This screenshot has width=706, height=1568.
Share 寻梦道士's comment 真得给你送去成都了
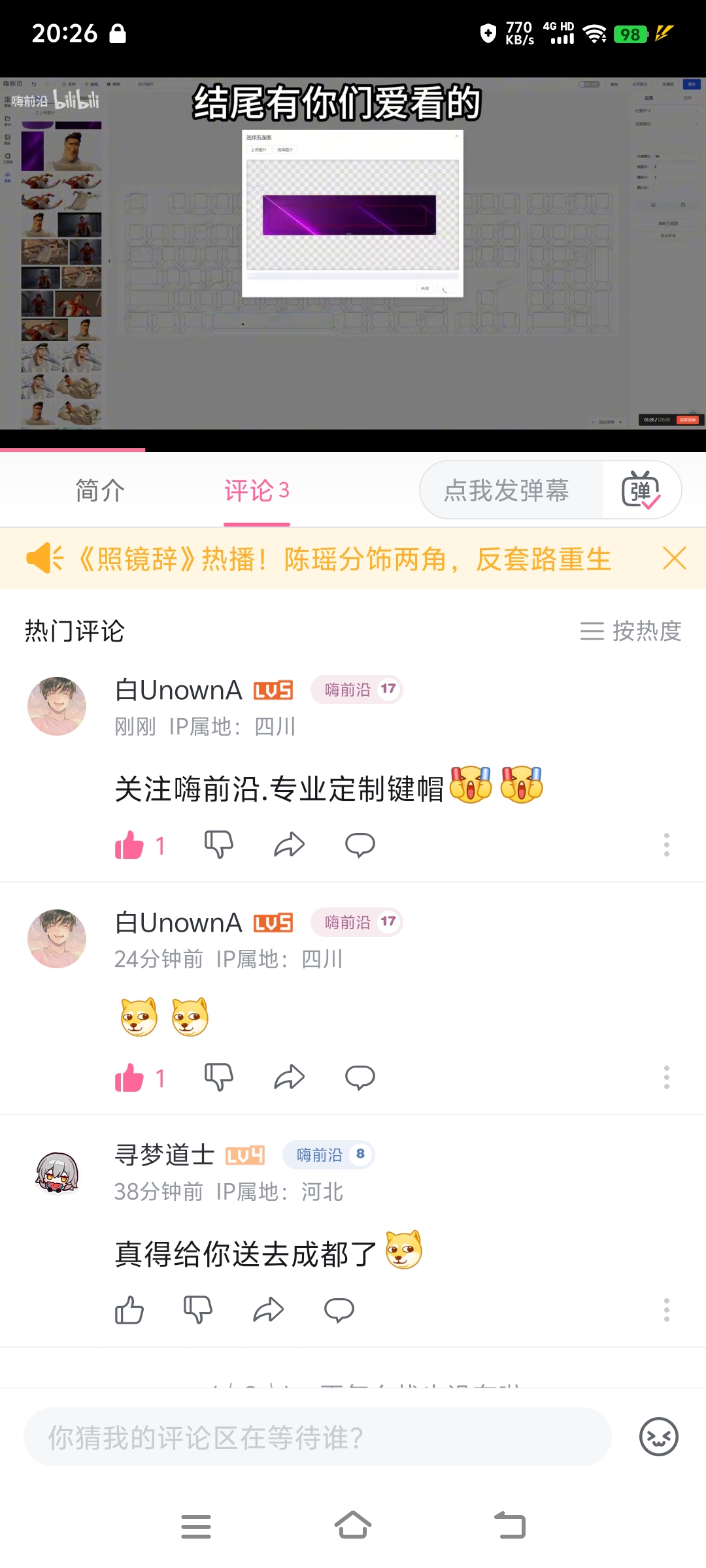coord(268,1311)
